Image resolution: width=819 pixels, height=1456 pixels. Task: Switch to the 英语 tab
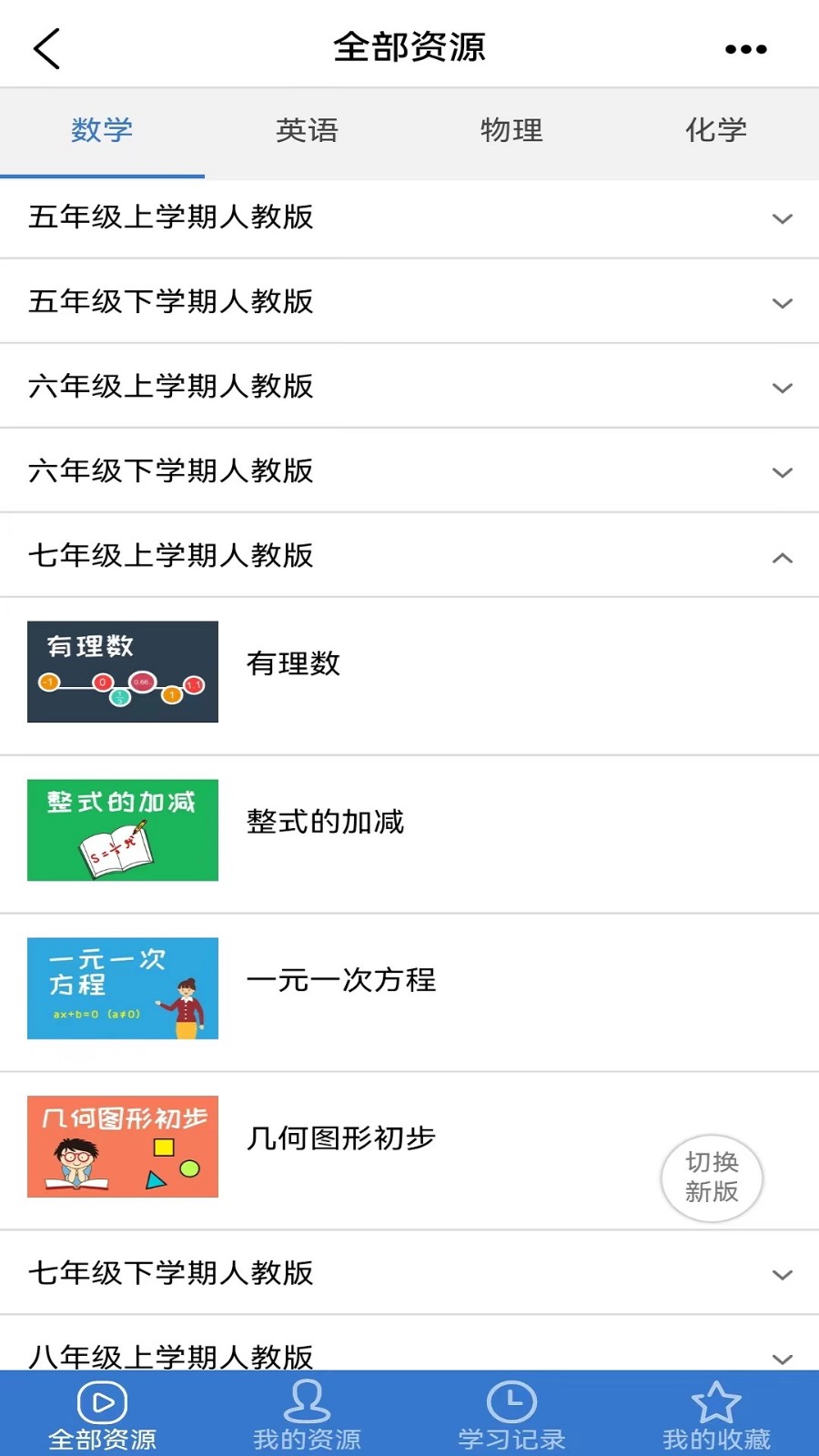coord(307,130)
